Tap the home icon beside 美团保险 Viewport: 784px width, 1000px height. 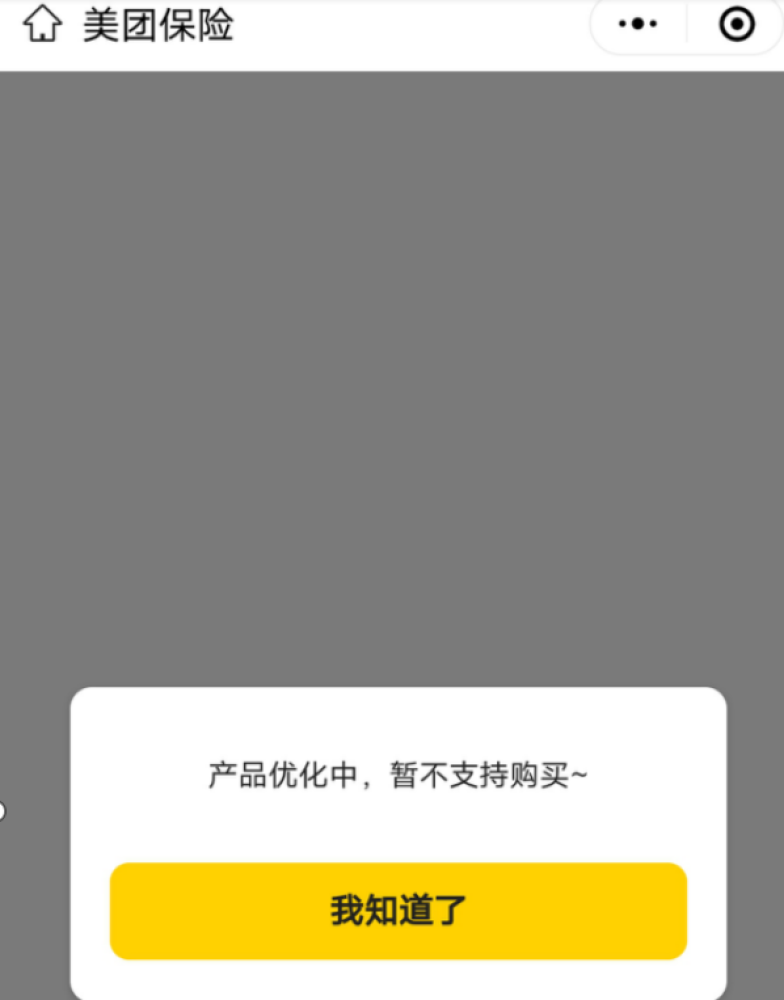click(x=41, y=24)
